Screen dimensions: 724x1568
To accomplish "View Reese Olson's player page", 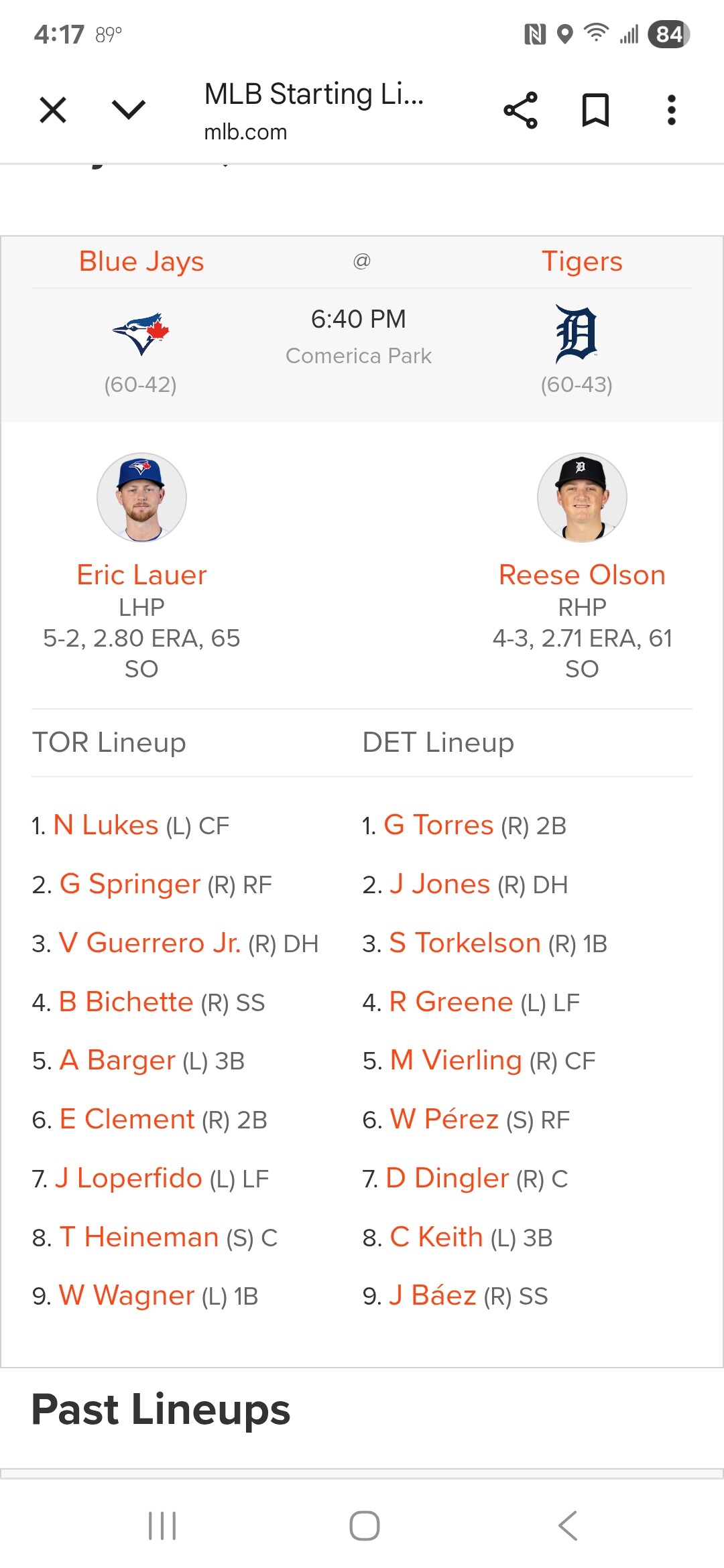I will tap(582, 575).
